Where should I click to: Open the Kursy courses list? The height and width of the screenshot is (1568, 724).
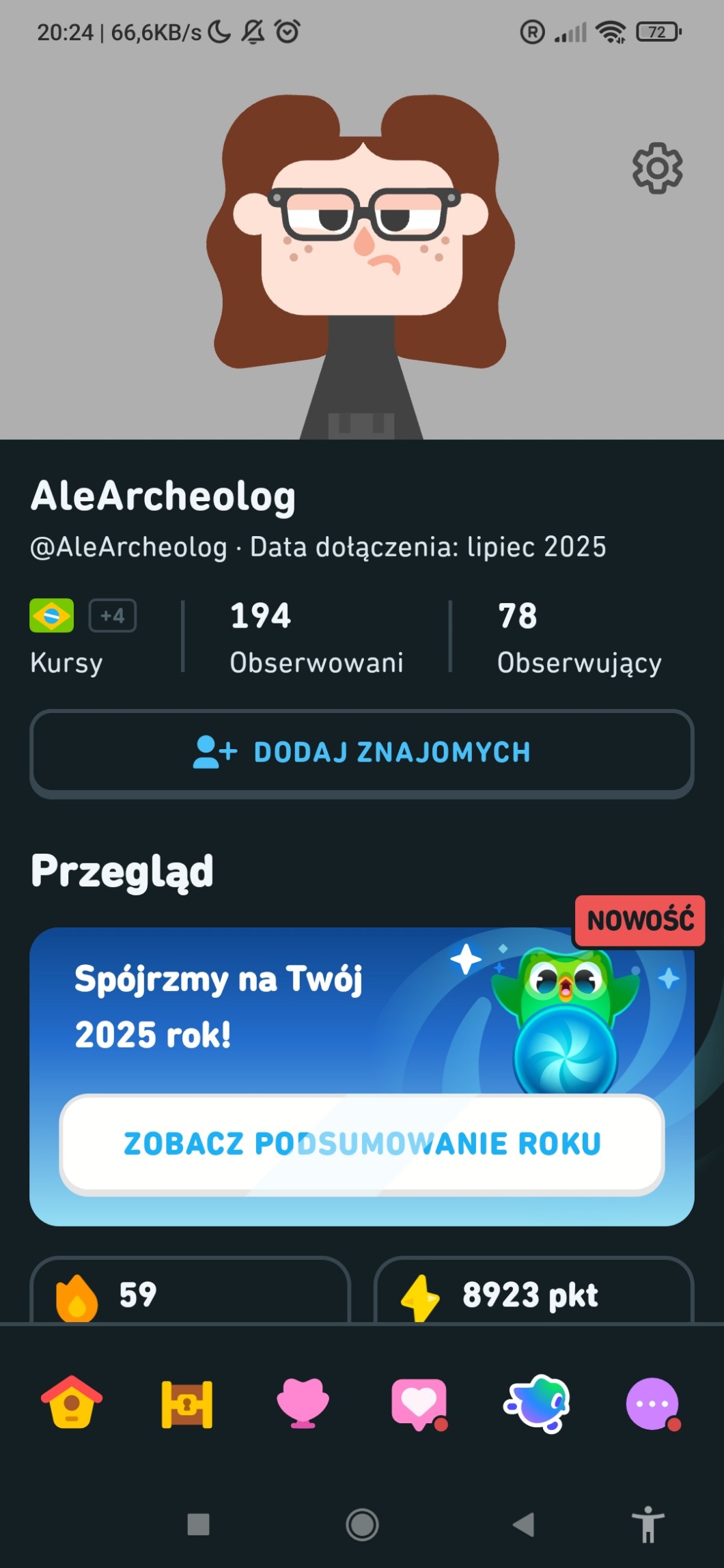tap(82, 637)
